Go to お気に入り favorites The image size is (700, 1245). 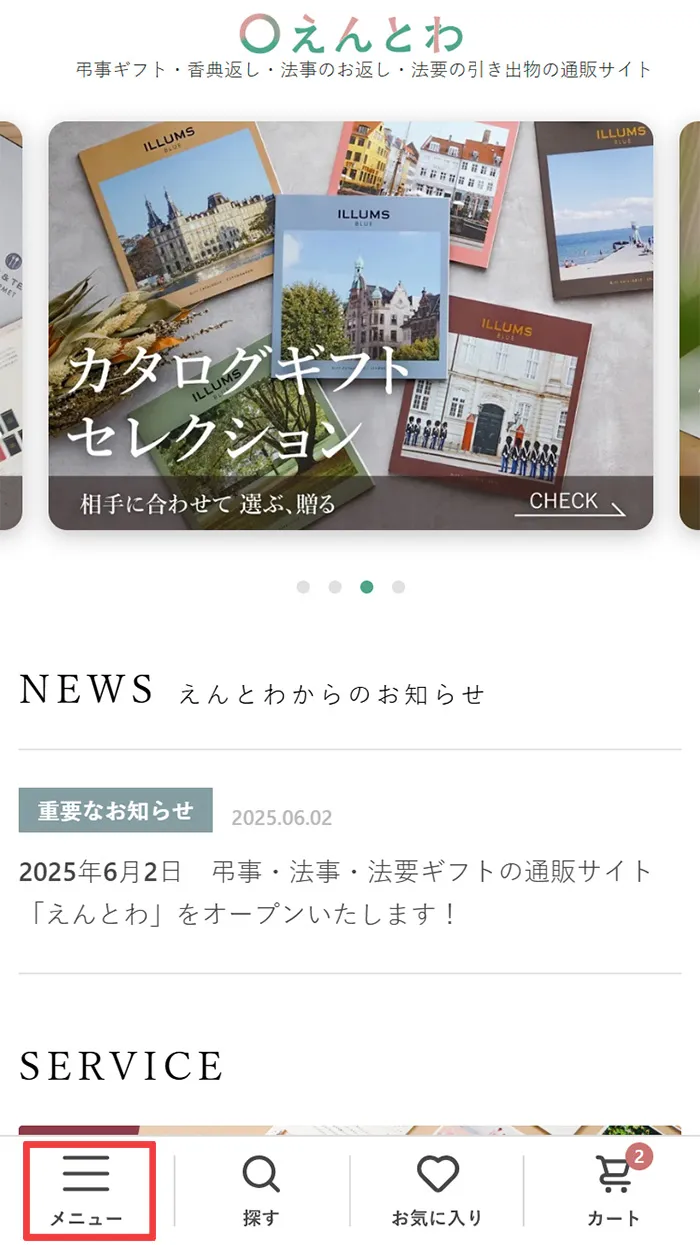tap(437, 1191)
